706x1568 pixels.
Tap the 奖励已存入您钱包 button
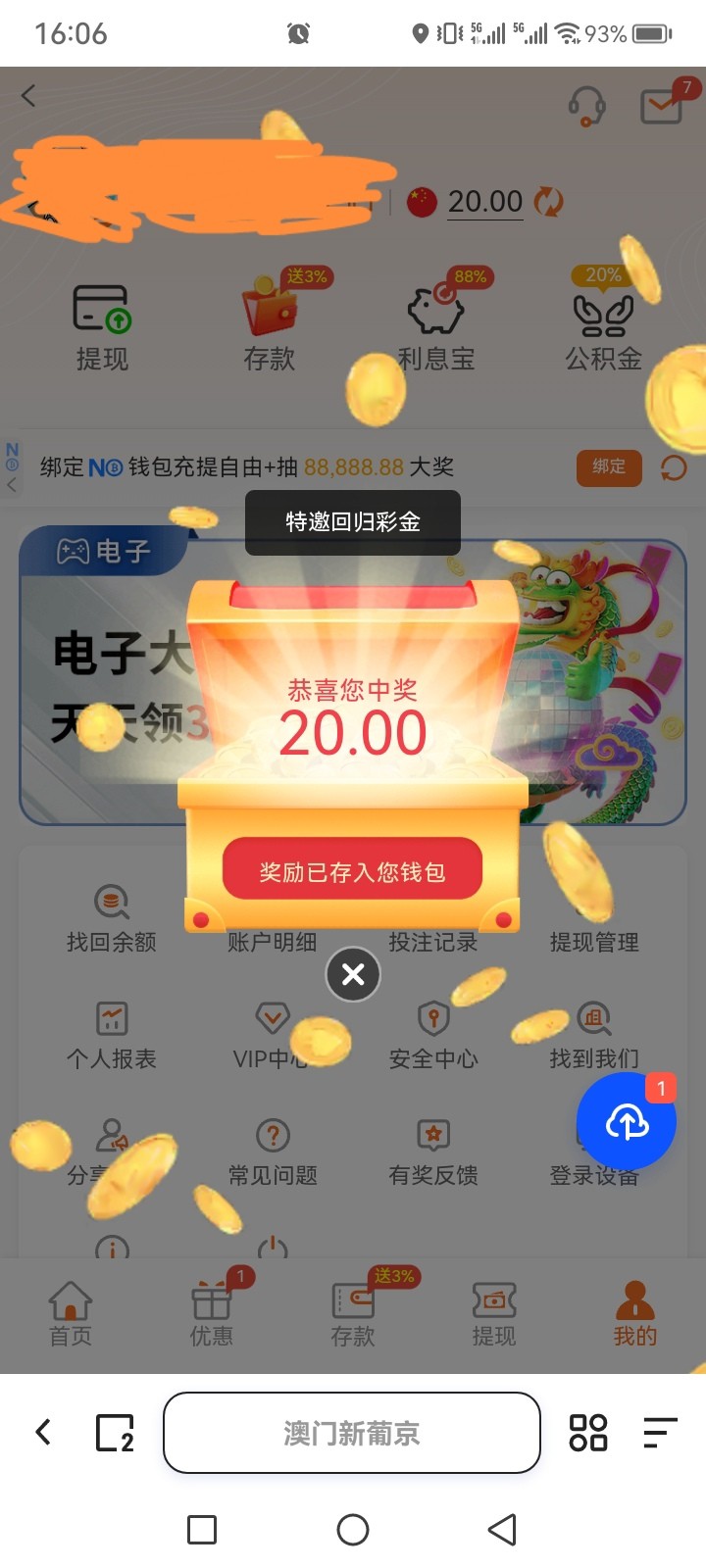tap(353, 870)
